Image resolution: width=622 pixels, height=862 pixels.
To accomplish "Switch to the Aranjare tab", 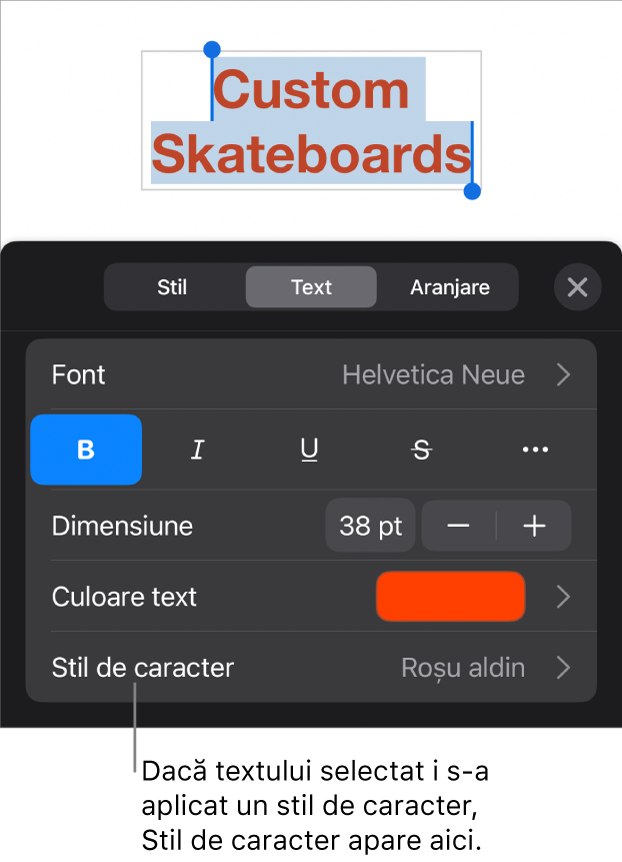I will coord(449,287).
